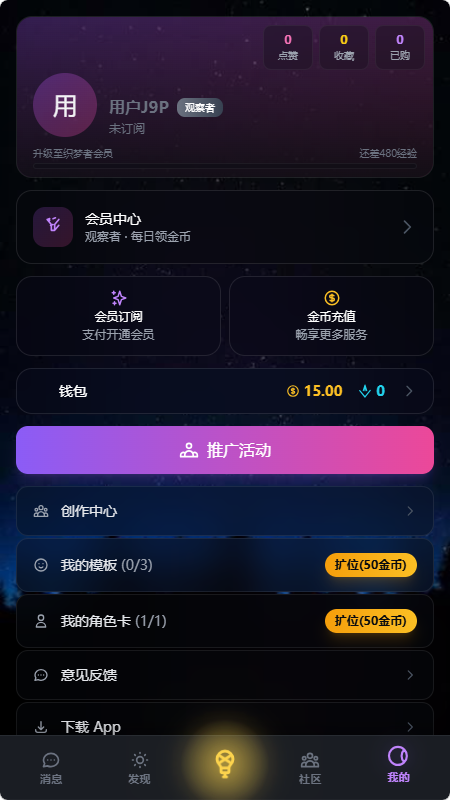
Task: Open the 已购 purchased counter
Action: point(400,47)
